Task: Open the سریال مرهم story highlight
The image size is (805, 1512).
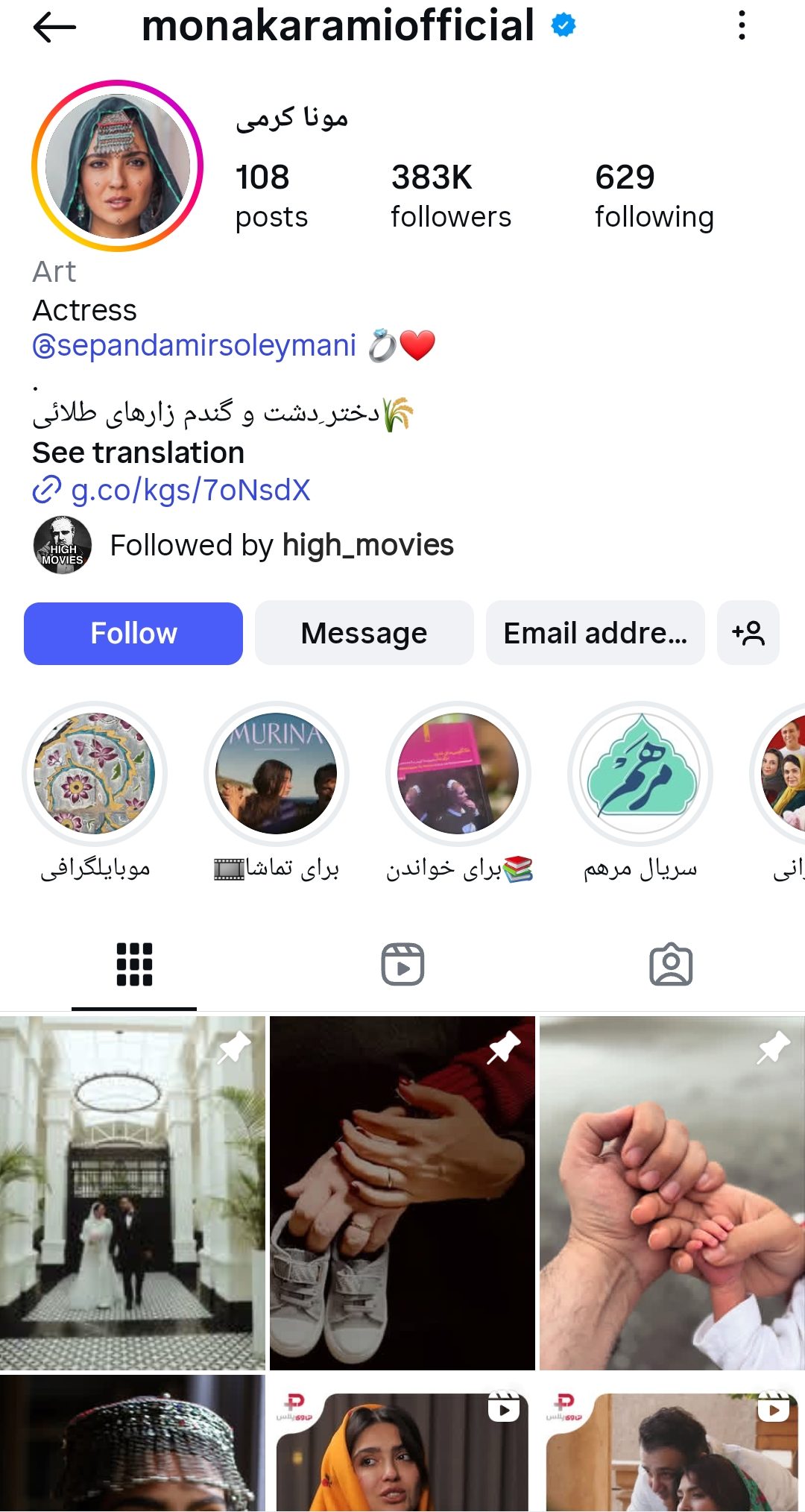Action: (640, 773)
